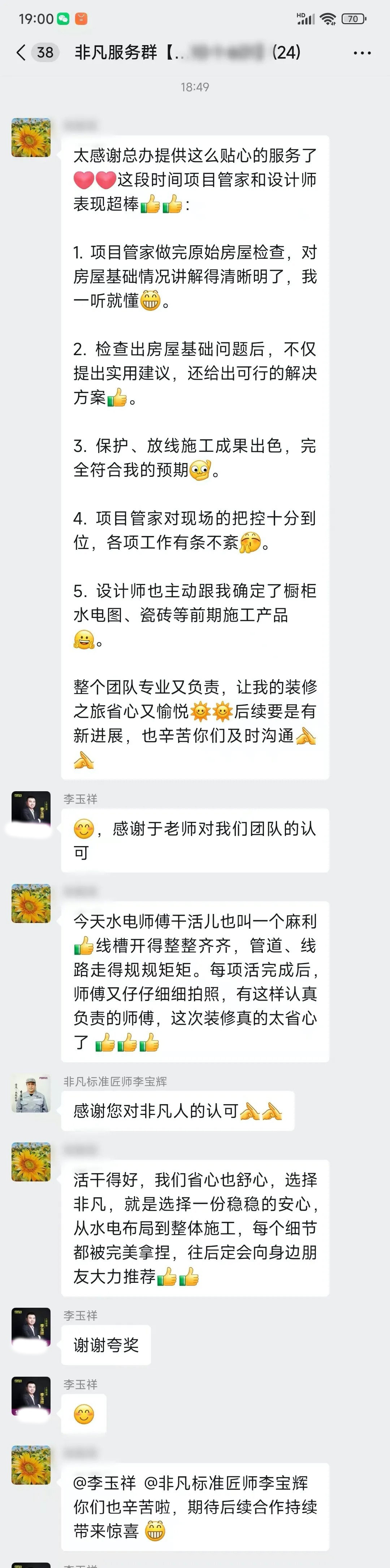Open 非凡标准匠师李宝辉's profile avatar
390x1568 pixels.
(31, 1094)
